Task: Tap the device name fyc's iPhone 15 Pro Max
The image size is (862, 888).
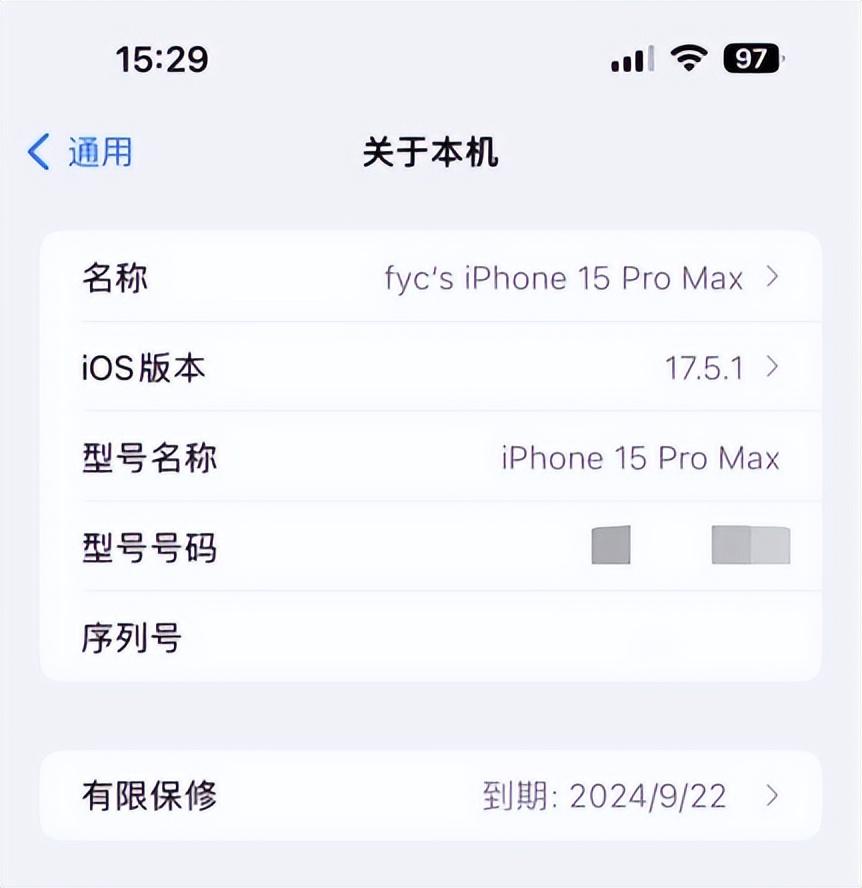Action: (x=565, y=278)
